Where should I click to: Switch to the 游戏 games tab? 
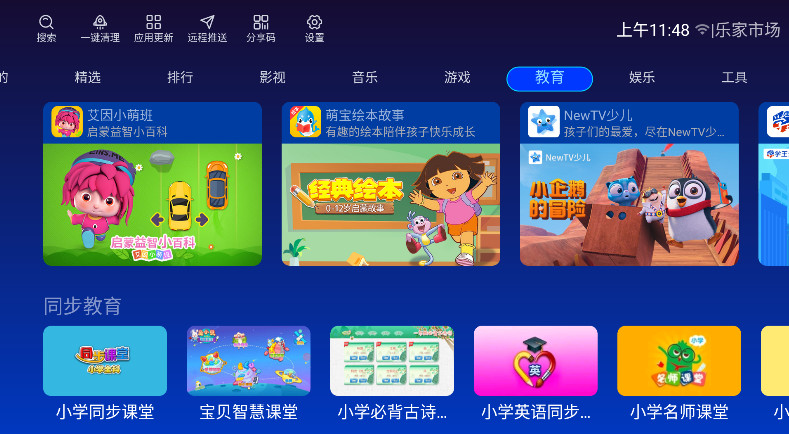point(457,77)
